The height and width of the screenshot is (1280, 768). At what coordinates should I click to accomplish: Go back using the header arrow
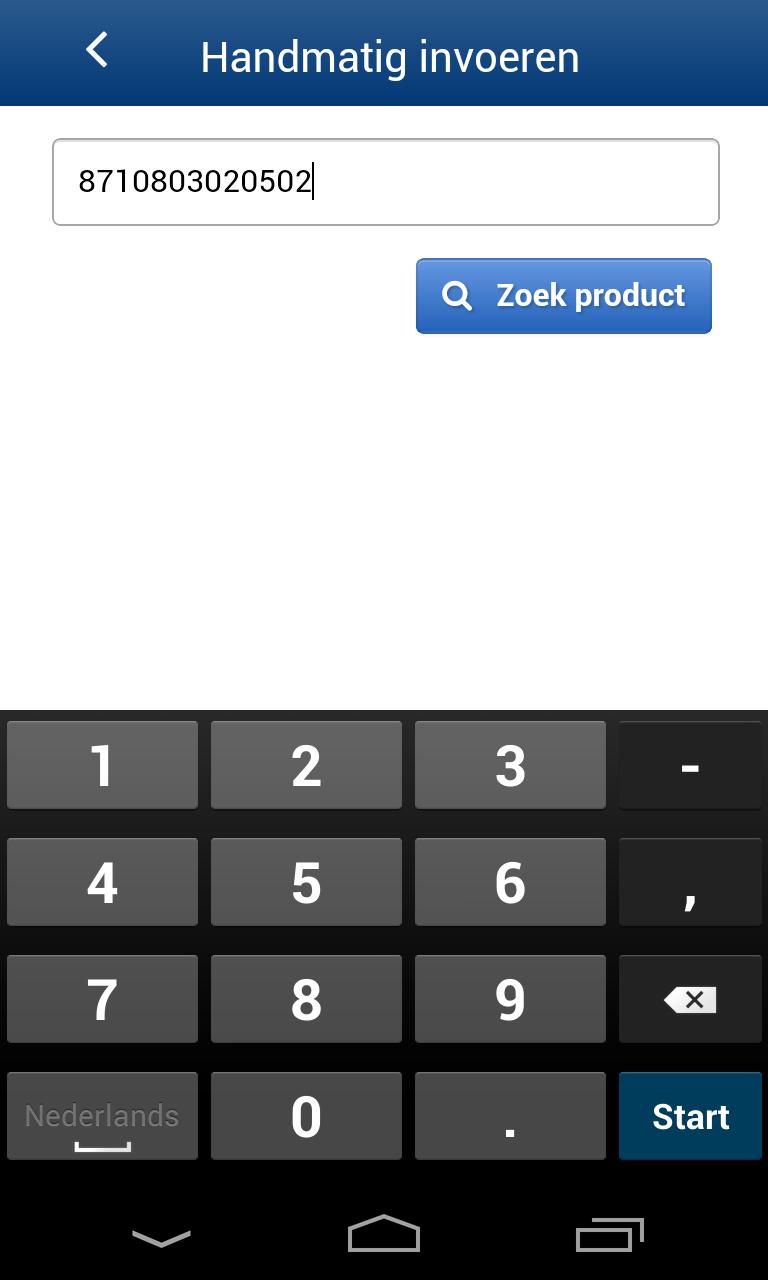point(97,50)
